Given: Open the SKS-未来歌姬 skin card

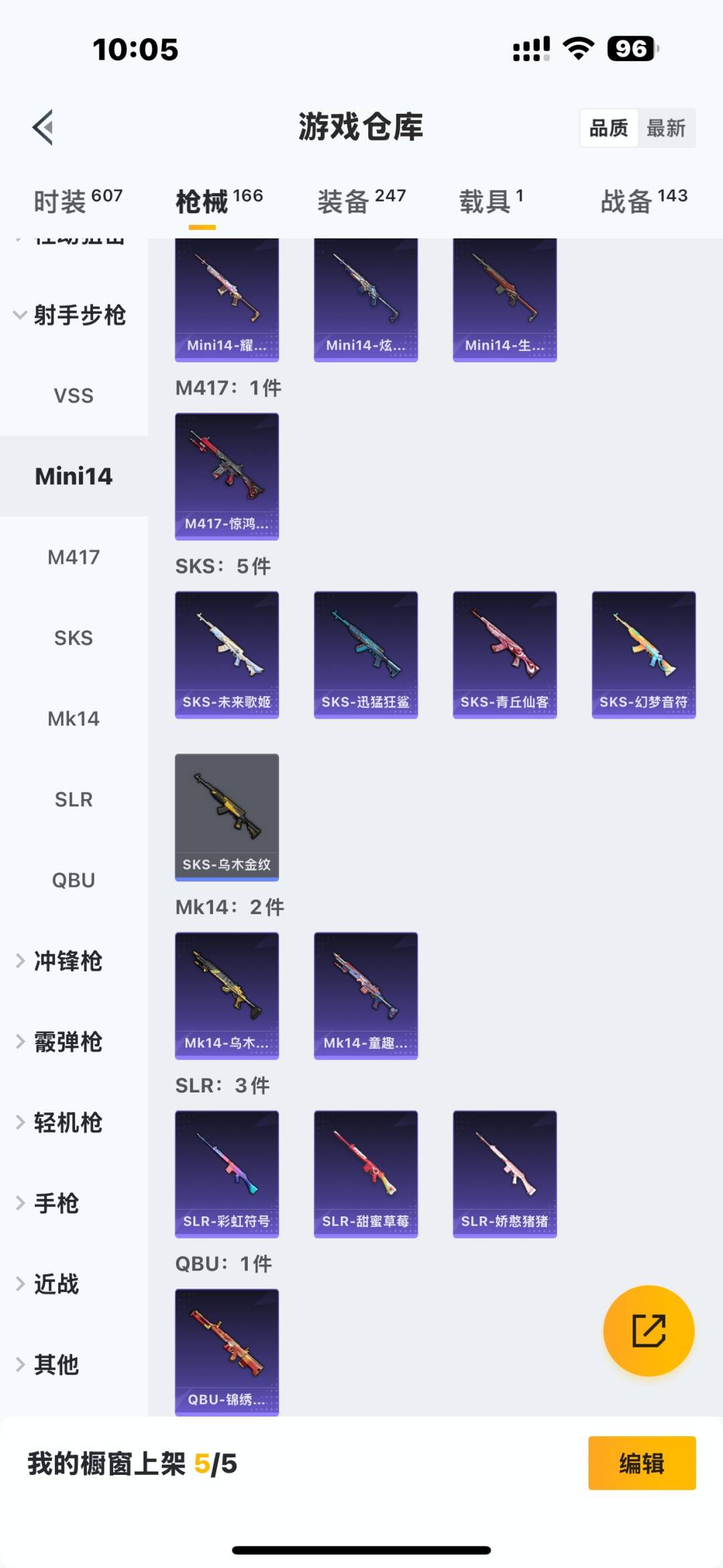Looking at the screenshot, I should tap(227, 654).
